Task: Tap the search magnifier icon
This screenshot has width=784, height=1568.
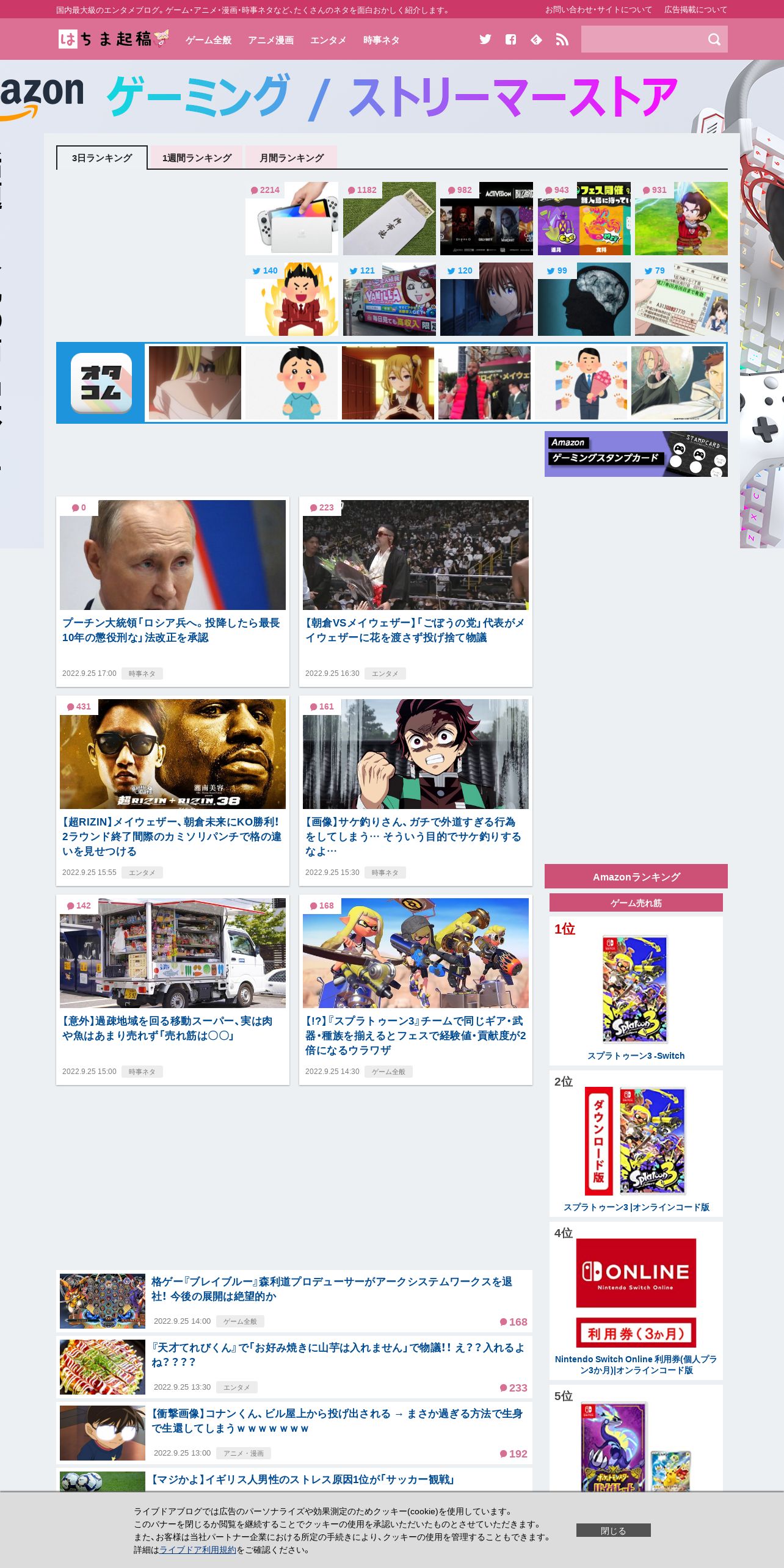Action: [714, 40]
